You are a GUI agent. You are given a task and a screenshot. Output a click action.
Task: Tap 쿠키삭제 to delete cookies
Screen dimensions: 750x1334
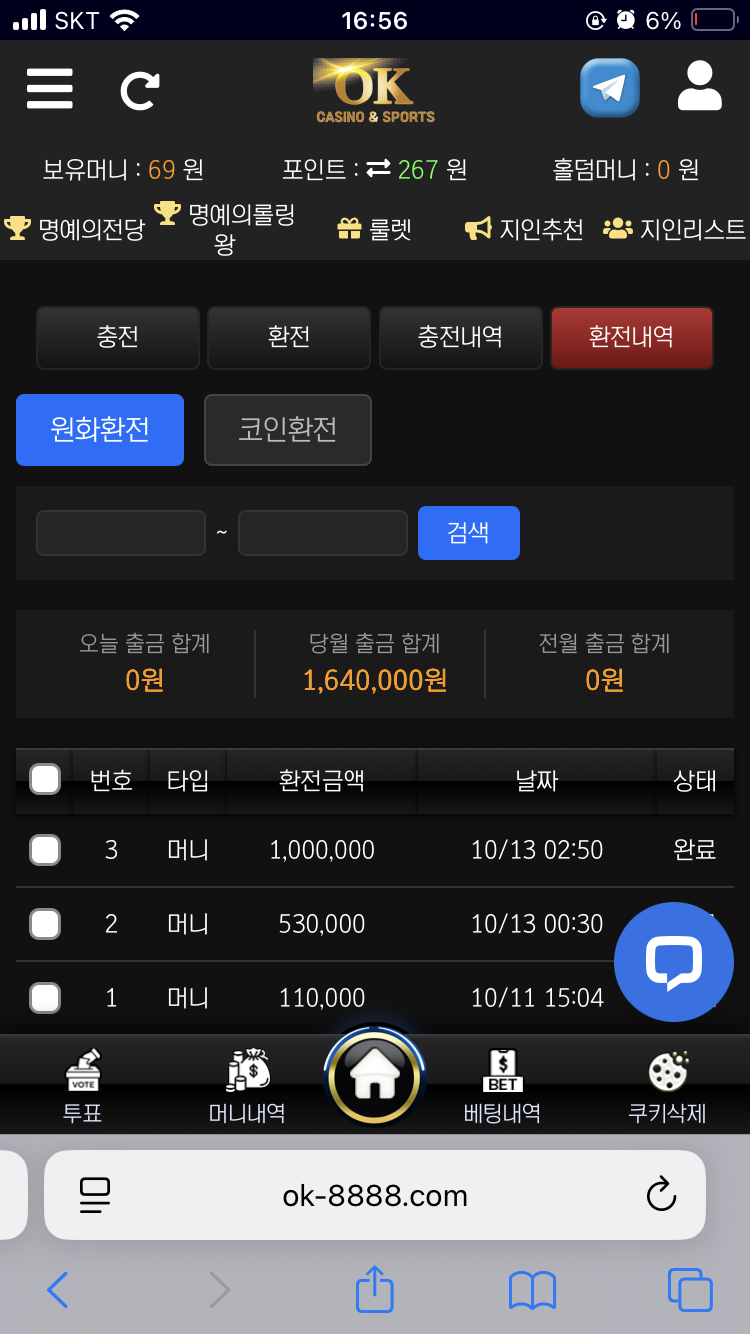coord(667,1086)
